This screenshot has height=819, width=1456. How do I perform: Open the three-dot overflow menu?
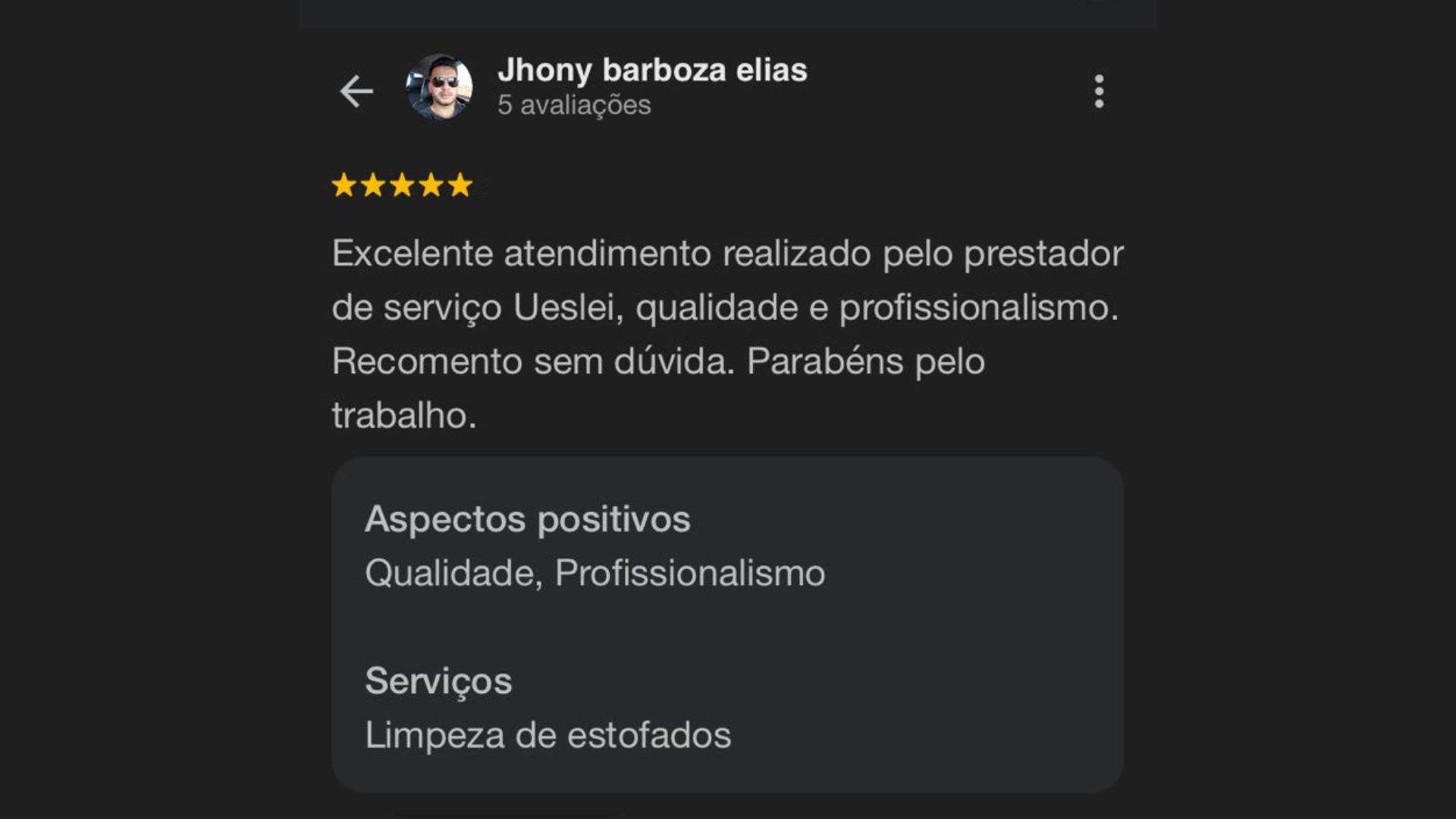pyautogui.click(x=1099, y=91)
